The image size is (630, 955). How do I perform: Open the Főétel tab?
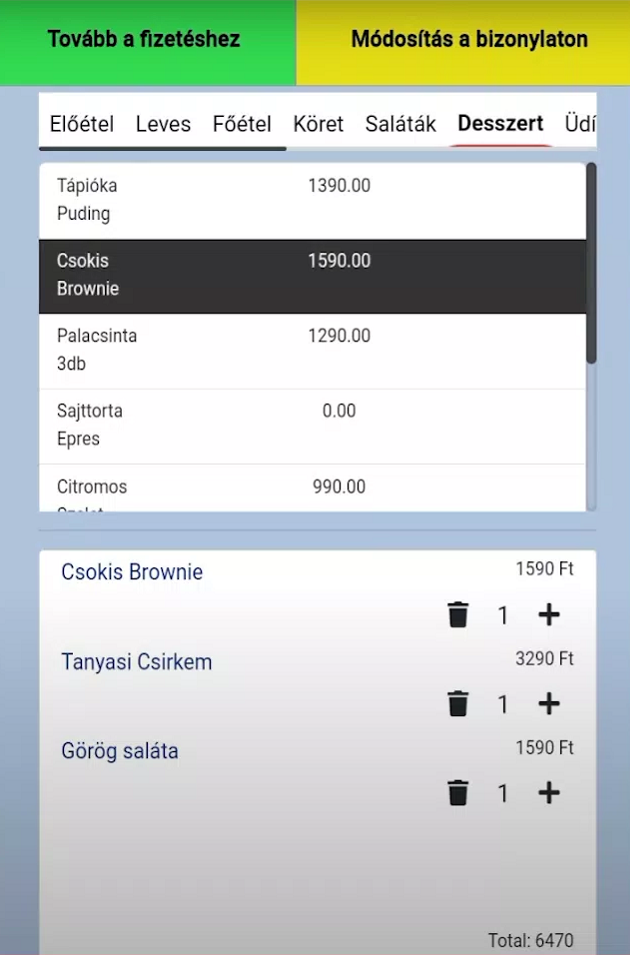[242, 124]
